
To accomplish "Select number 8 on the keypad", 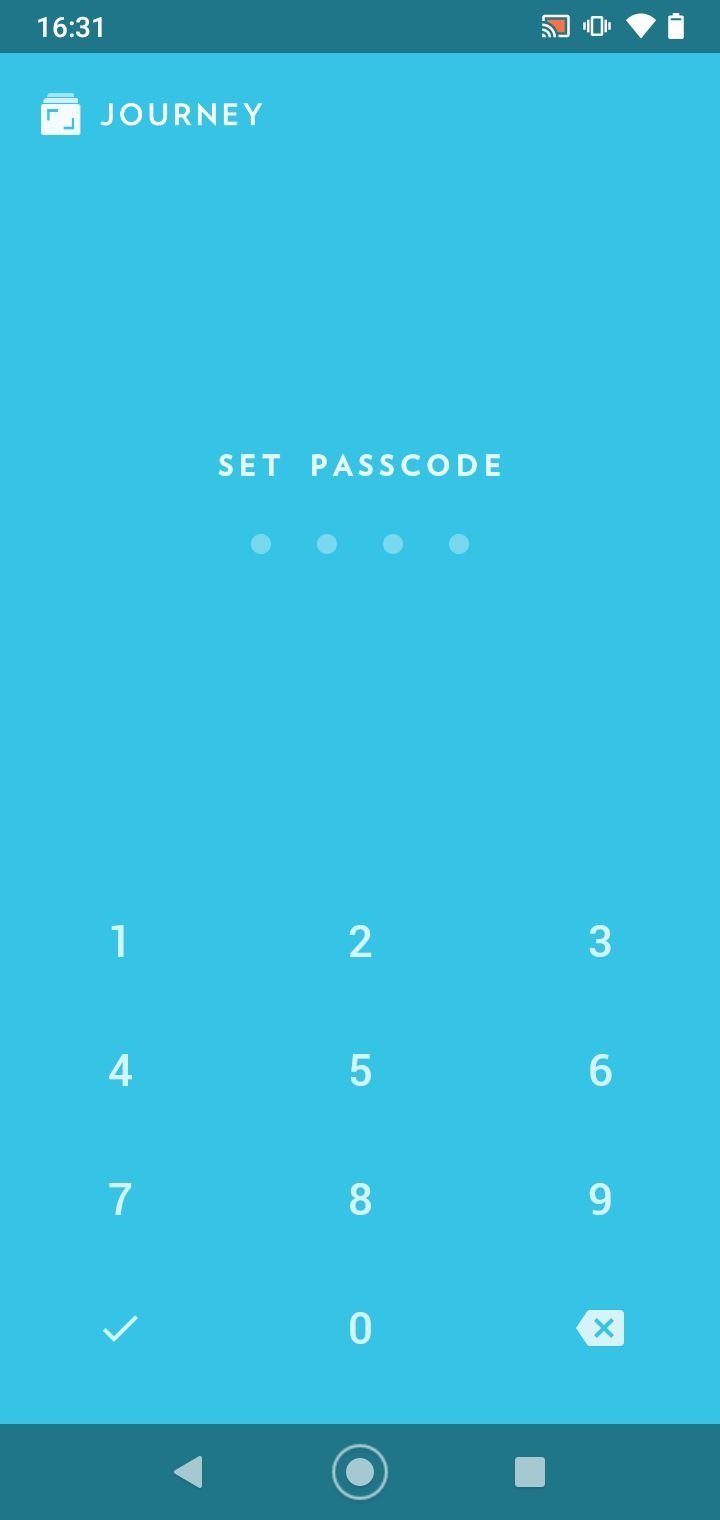I will tap(360, 1199).
